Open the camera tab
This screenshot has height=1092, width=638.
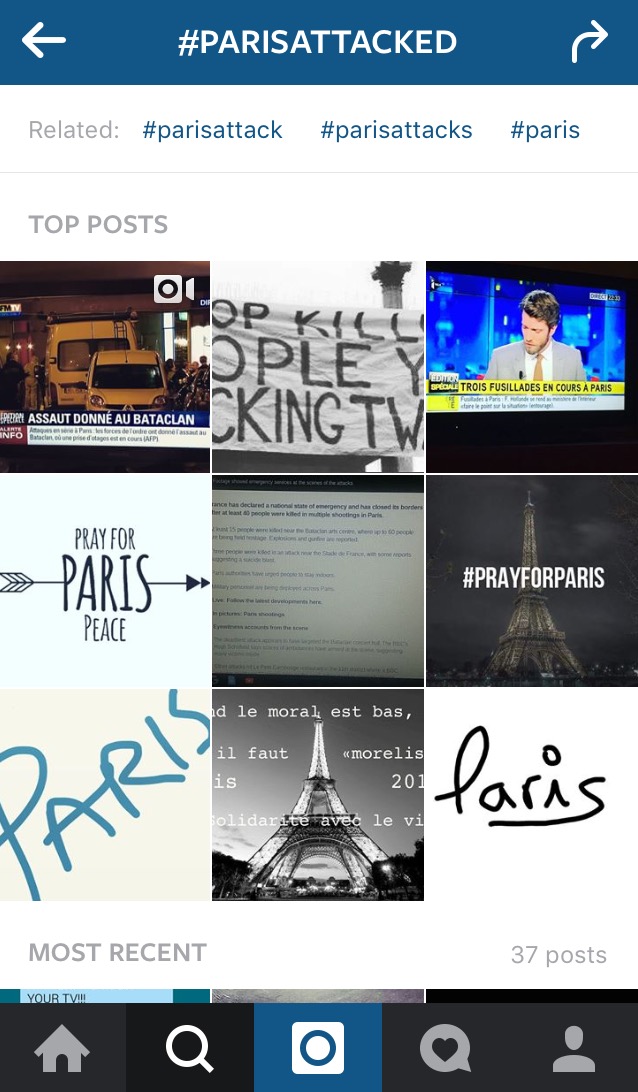318,1049
